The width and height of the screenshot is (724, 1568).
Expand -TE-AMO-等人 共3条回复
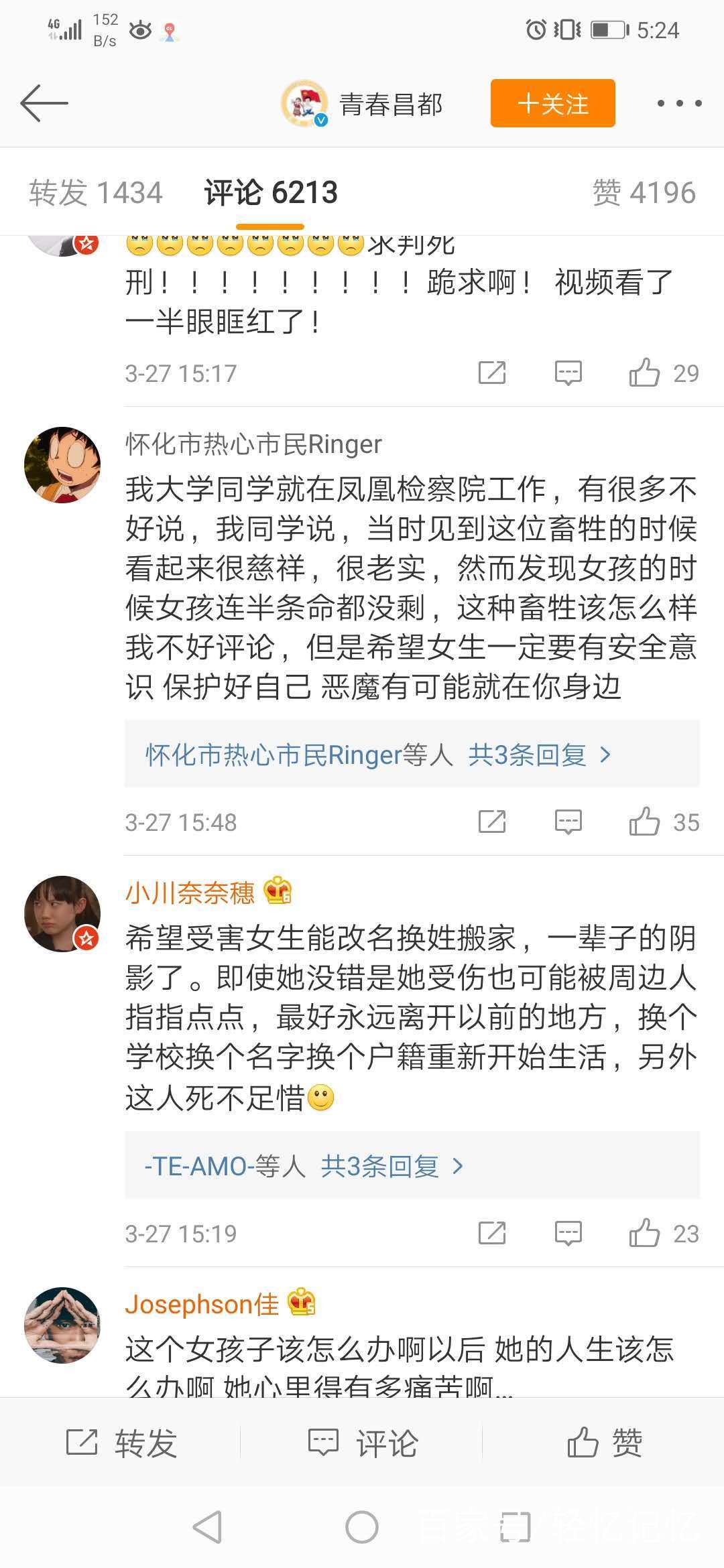click(304, 1167)
